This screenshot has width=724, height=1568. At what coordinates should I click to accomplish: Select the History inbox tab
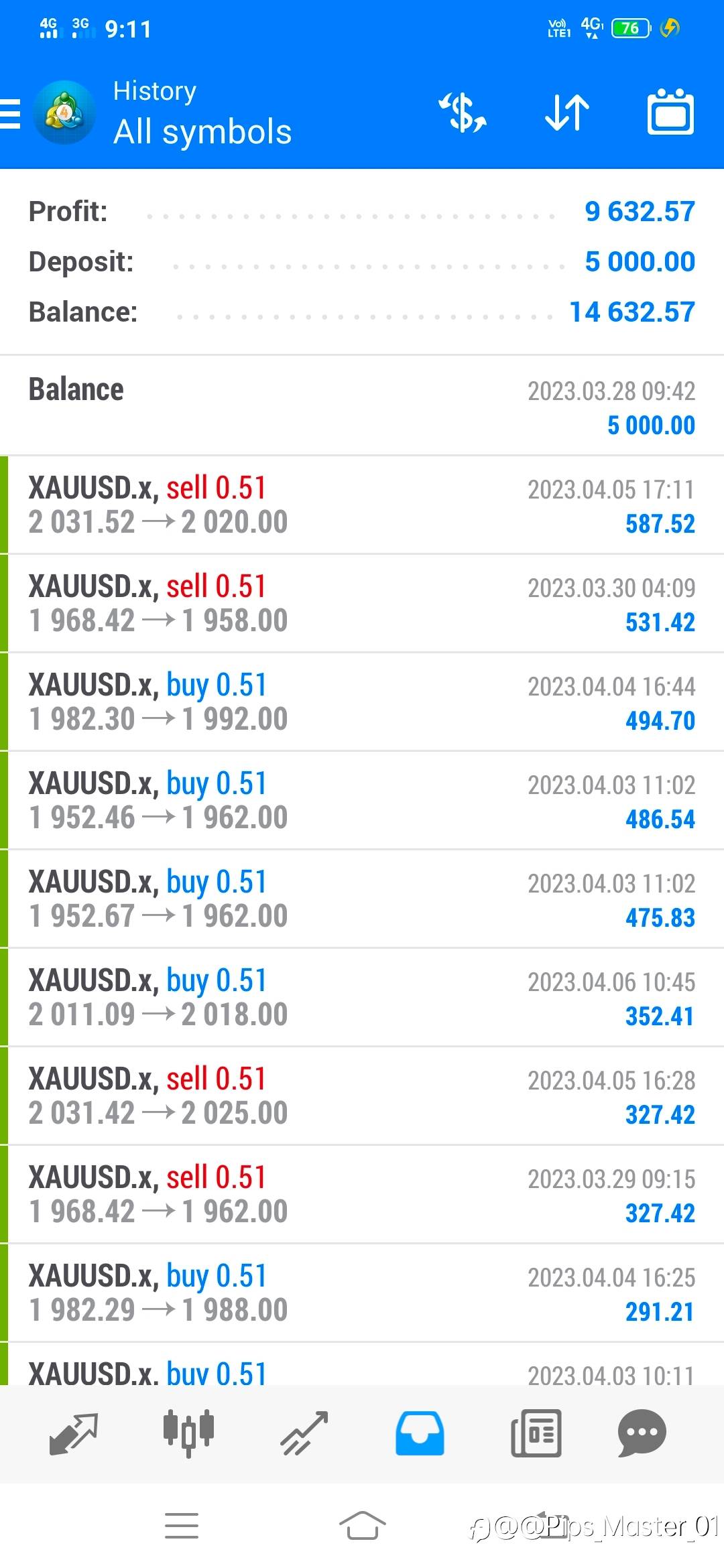pos(420,1433)
